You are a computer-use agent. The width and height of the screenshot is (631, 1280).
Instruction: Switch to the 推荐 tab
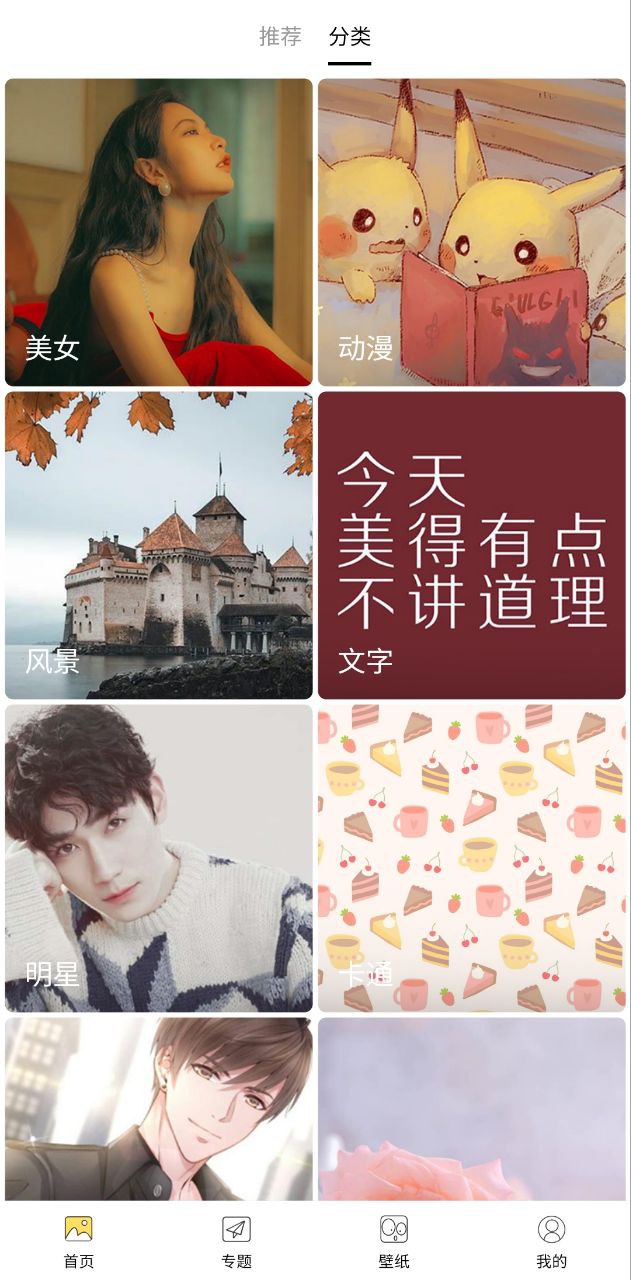click(x=280, y=37)
